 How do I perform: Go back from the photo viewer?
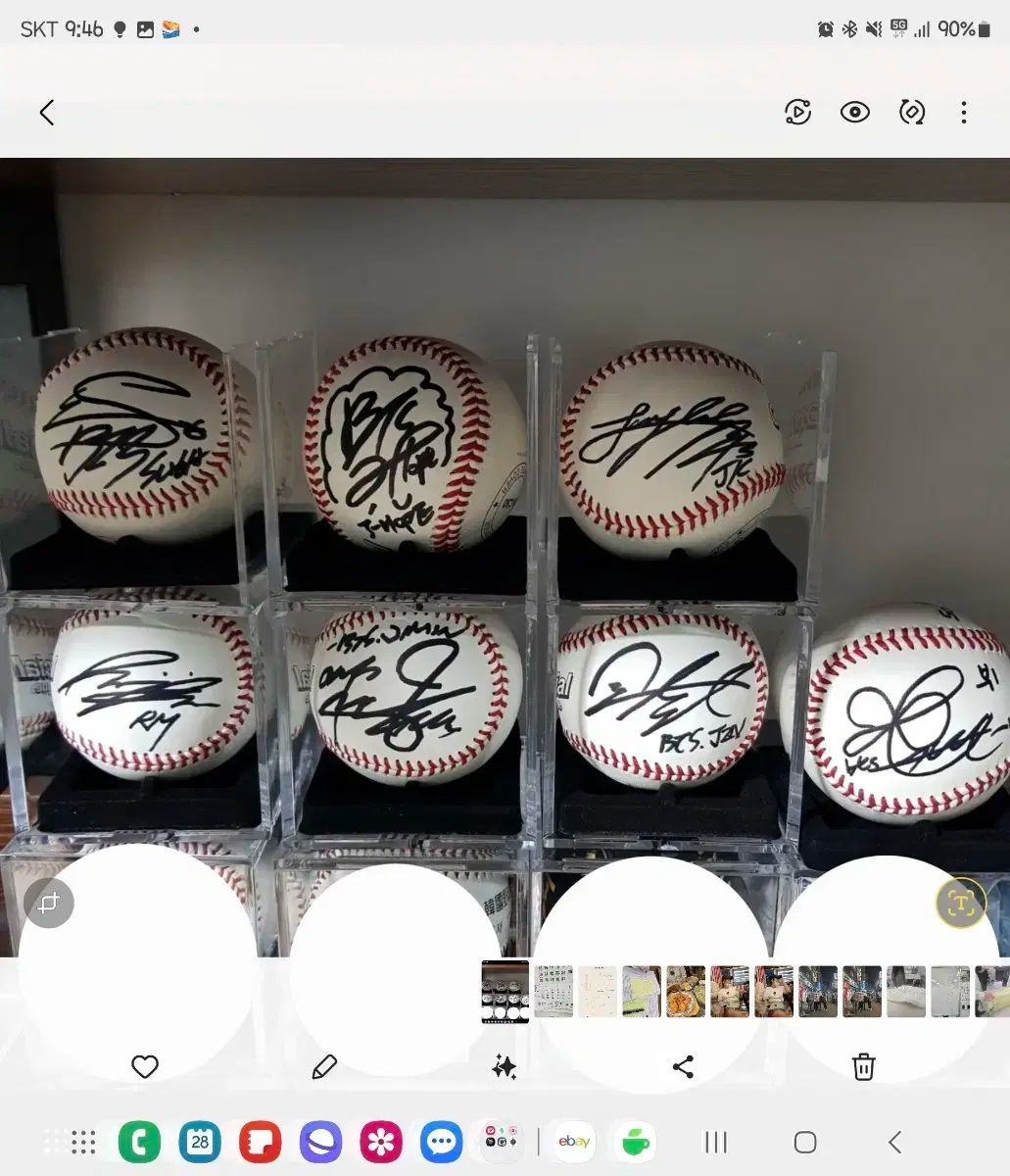[x=47, y=113]
